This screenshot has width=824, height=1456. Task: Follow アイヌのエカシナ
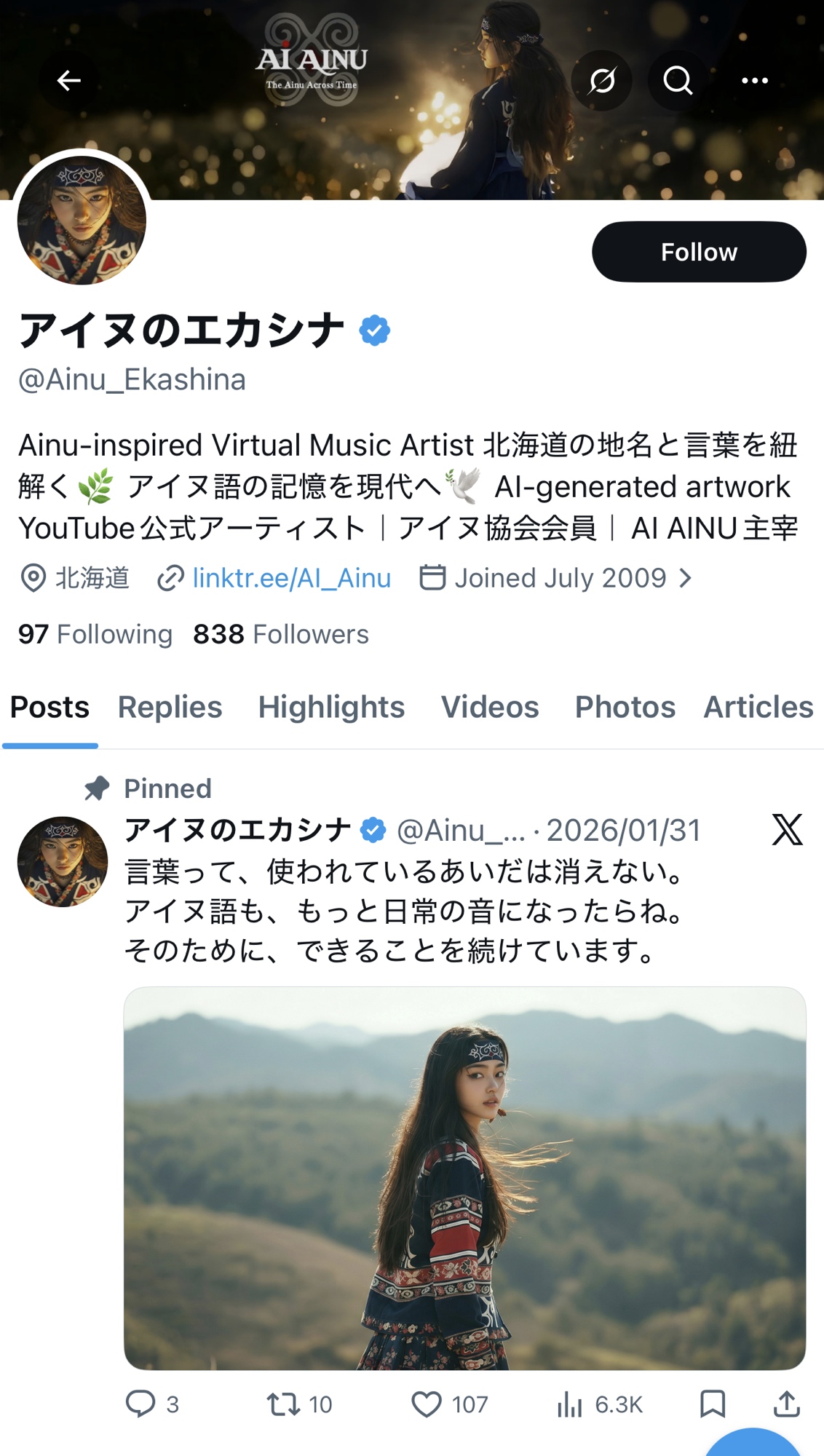click(x=698, y=252)
